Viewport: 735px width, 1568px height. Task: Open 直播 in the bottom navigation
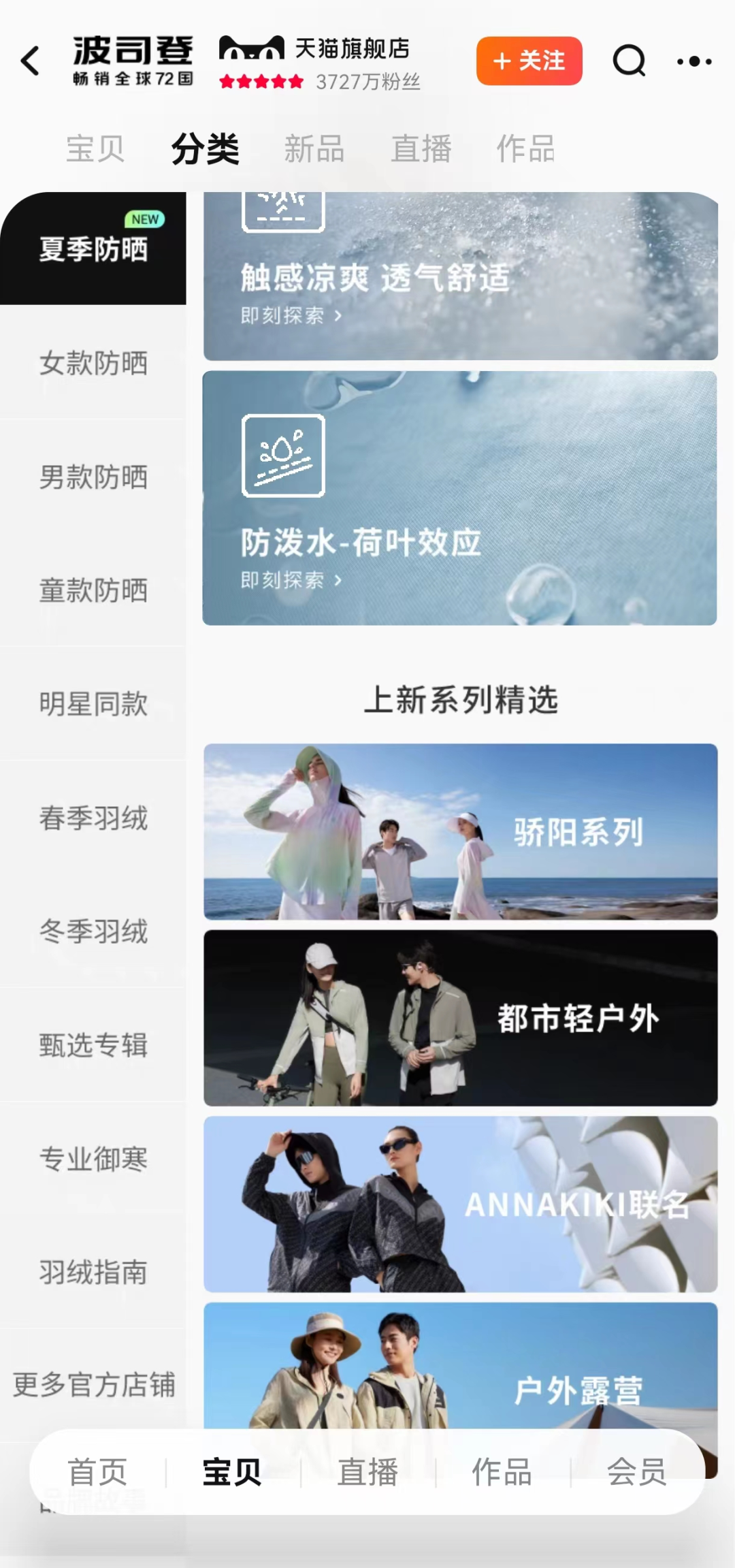(x=367, y=1472)
